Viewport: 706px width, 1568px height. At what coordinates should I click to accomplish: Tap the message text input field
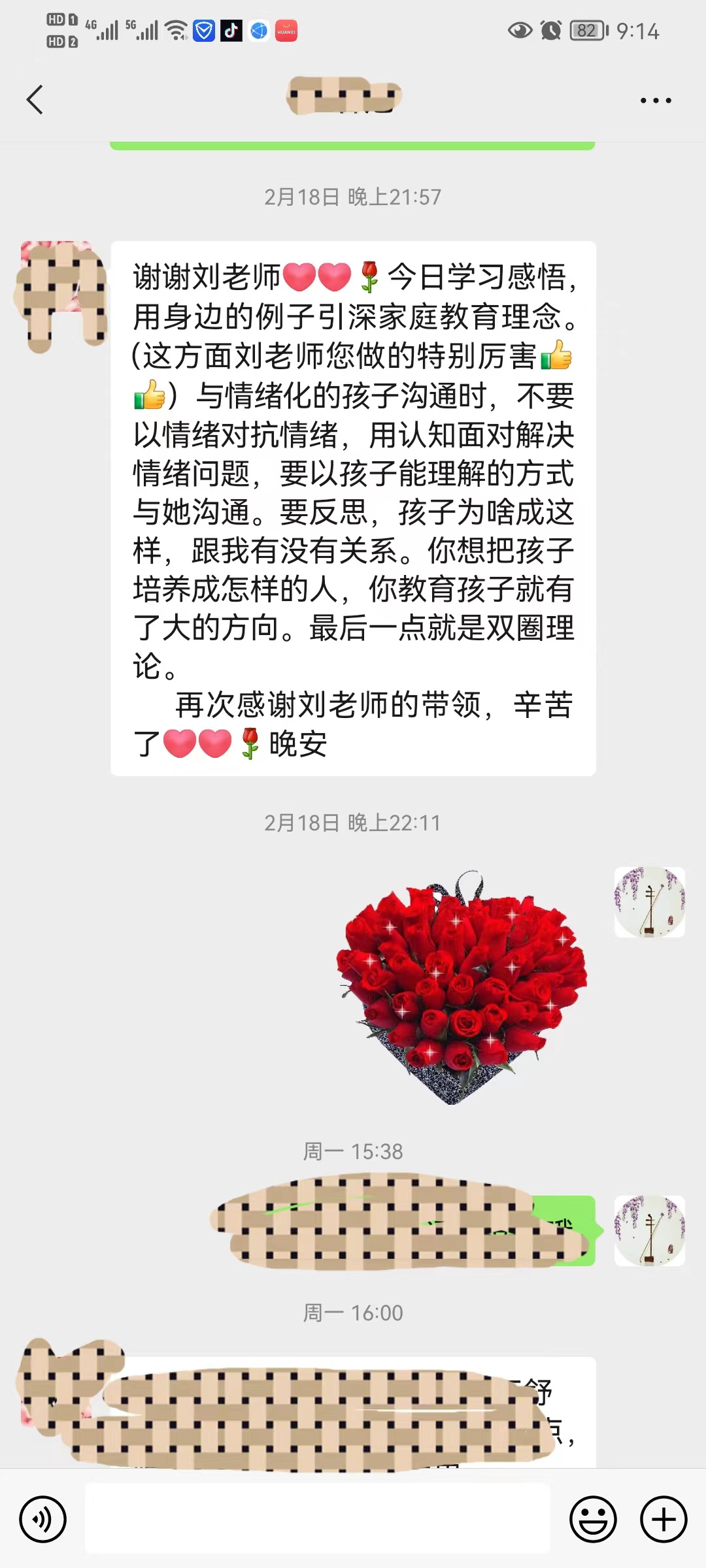318,1518
